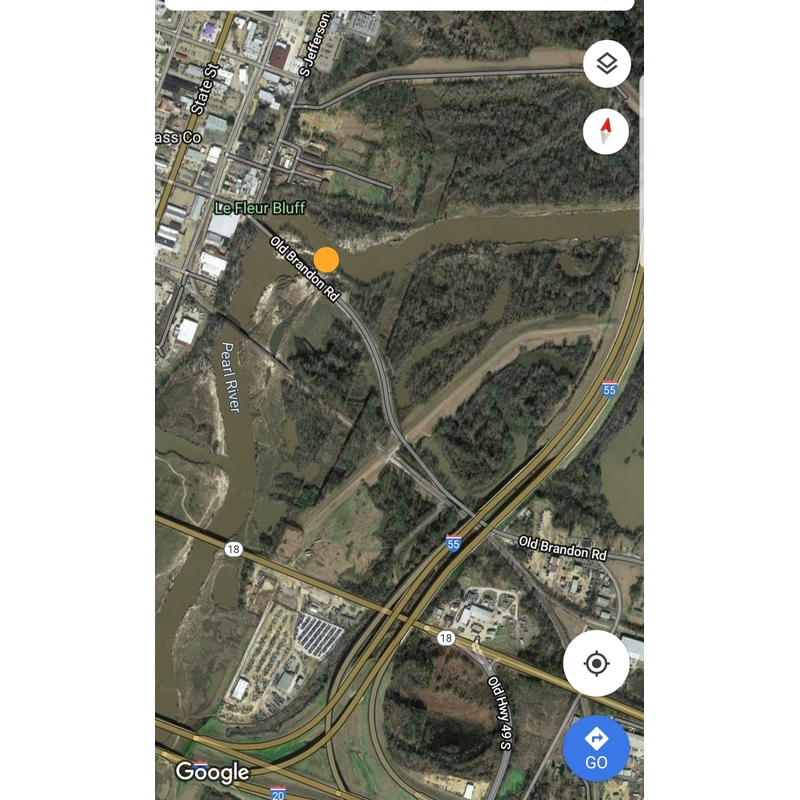This screenshot has width=800, height=800.
Task: Select the Le Fleur Bluff place label
Action: [x=259, y=208]
